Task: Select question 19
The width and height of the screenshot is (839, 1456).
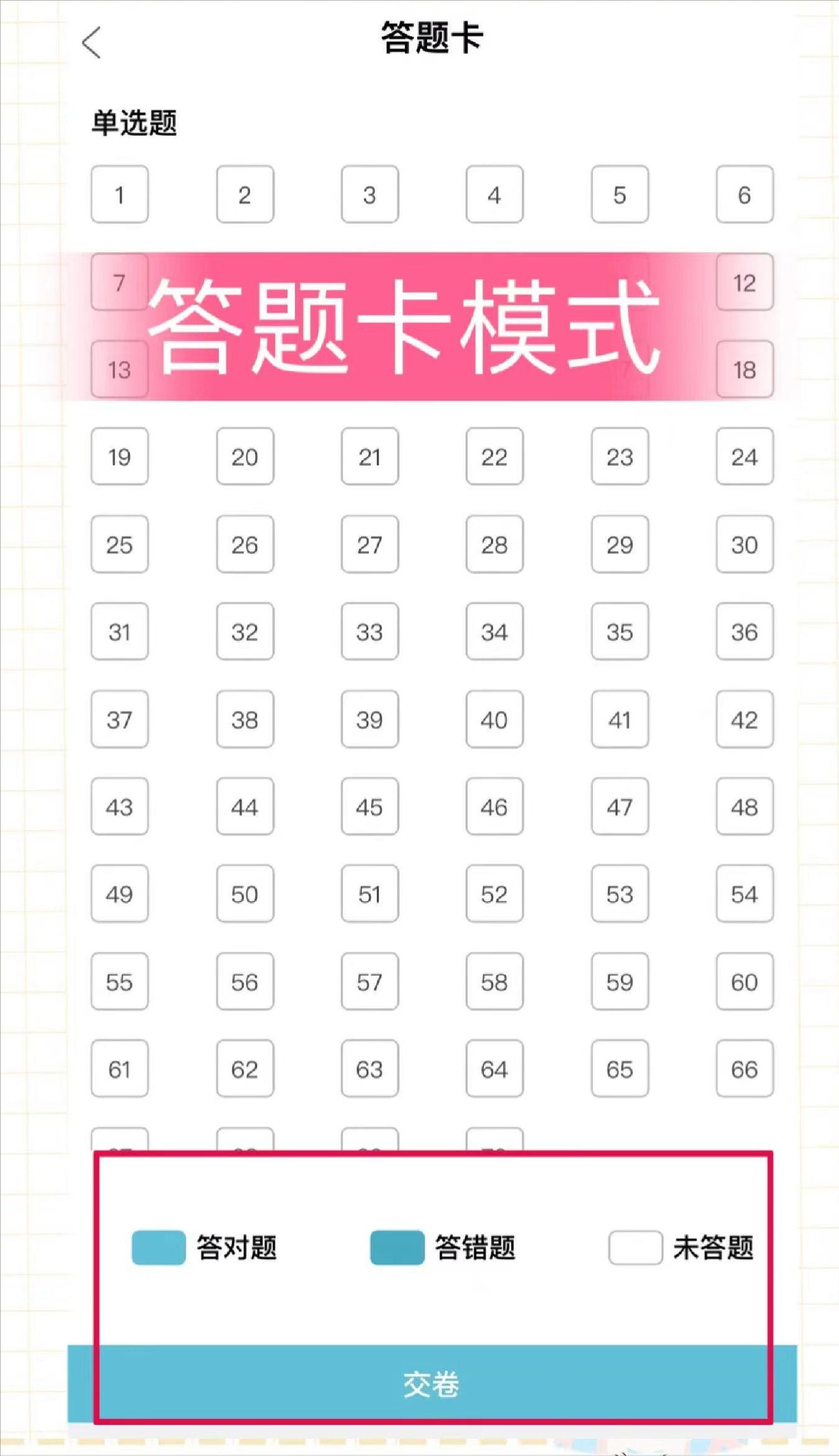Action: pos(119,457)
